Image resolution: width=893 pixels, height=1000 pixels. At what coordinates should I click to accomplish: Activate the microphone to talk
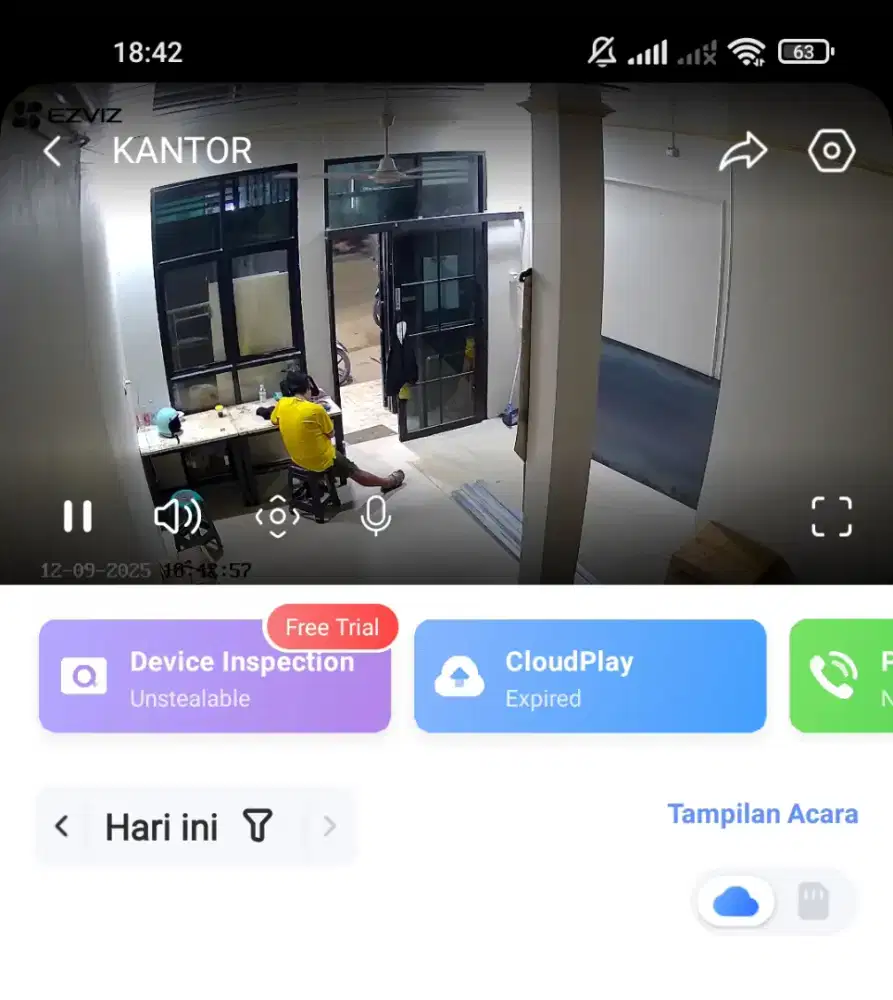tap(376, 516)
